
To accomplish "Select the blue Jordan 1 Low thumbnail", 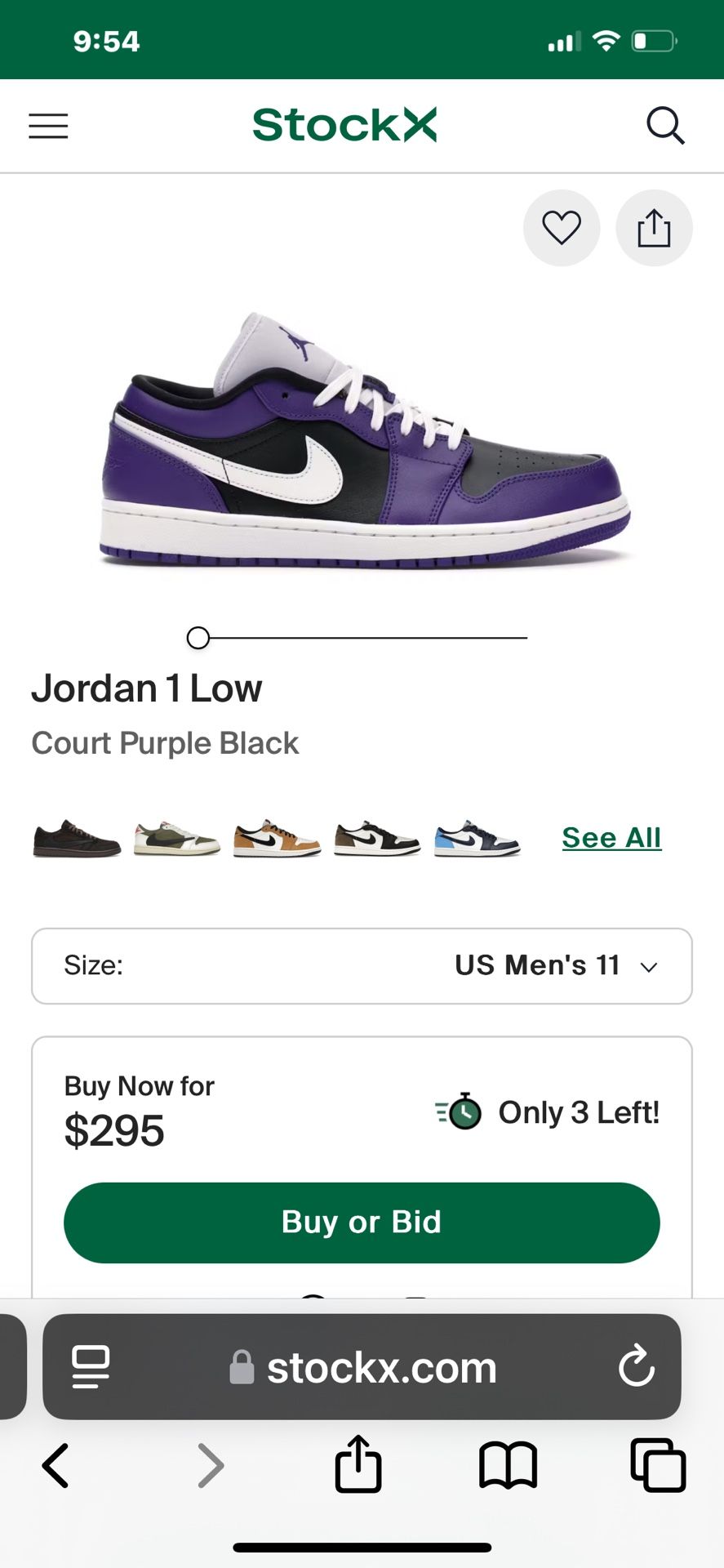I will [x=477, y=838].
